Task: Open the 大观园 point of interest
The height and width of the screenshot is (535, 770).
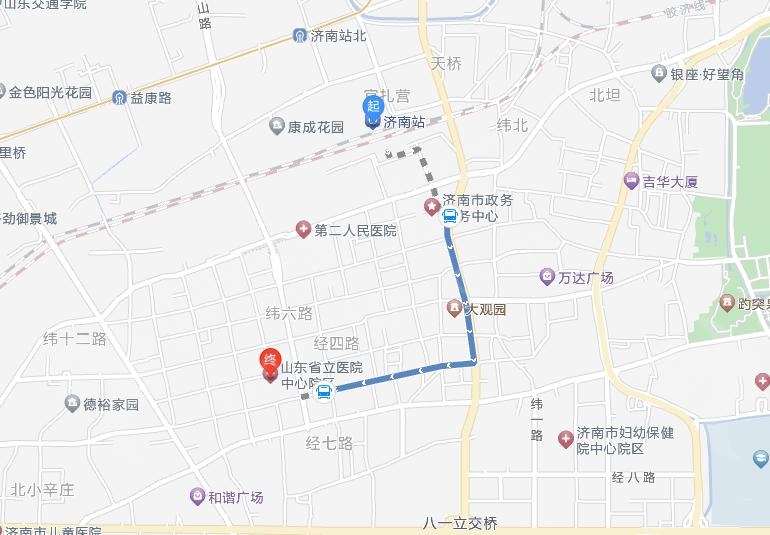Action: [x=454, y=309]
